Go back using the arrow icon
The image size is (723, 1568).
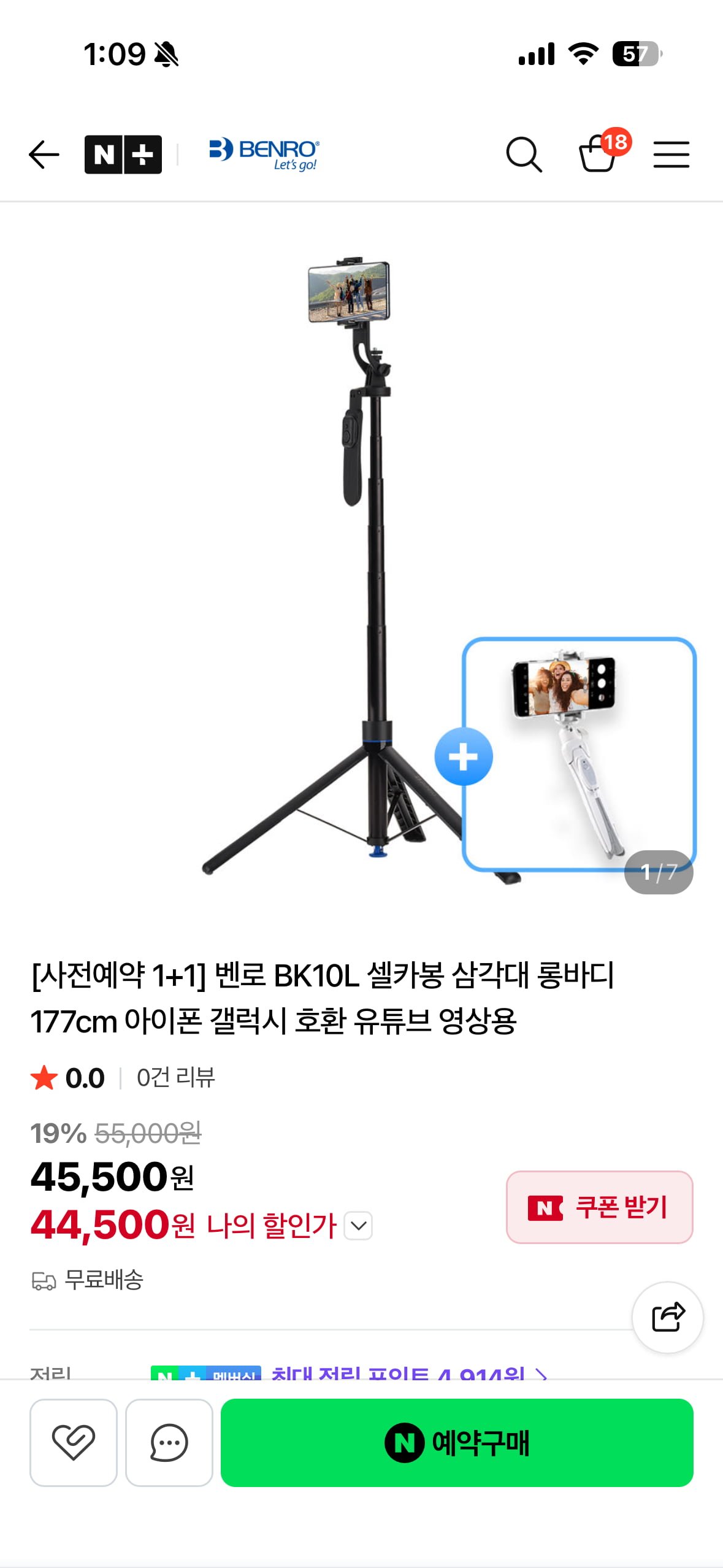click(x=44, y=154)
